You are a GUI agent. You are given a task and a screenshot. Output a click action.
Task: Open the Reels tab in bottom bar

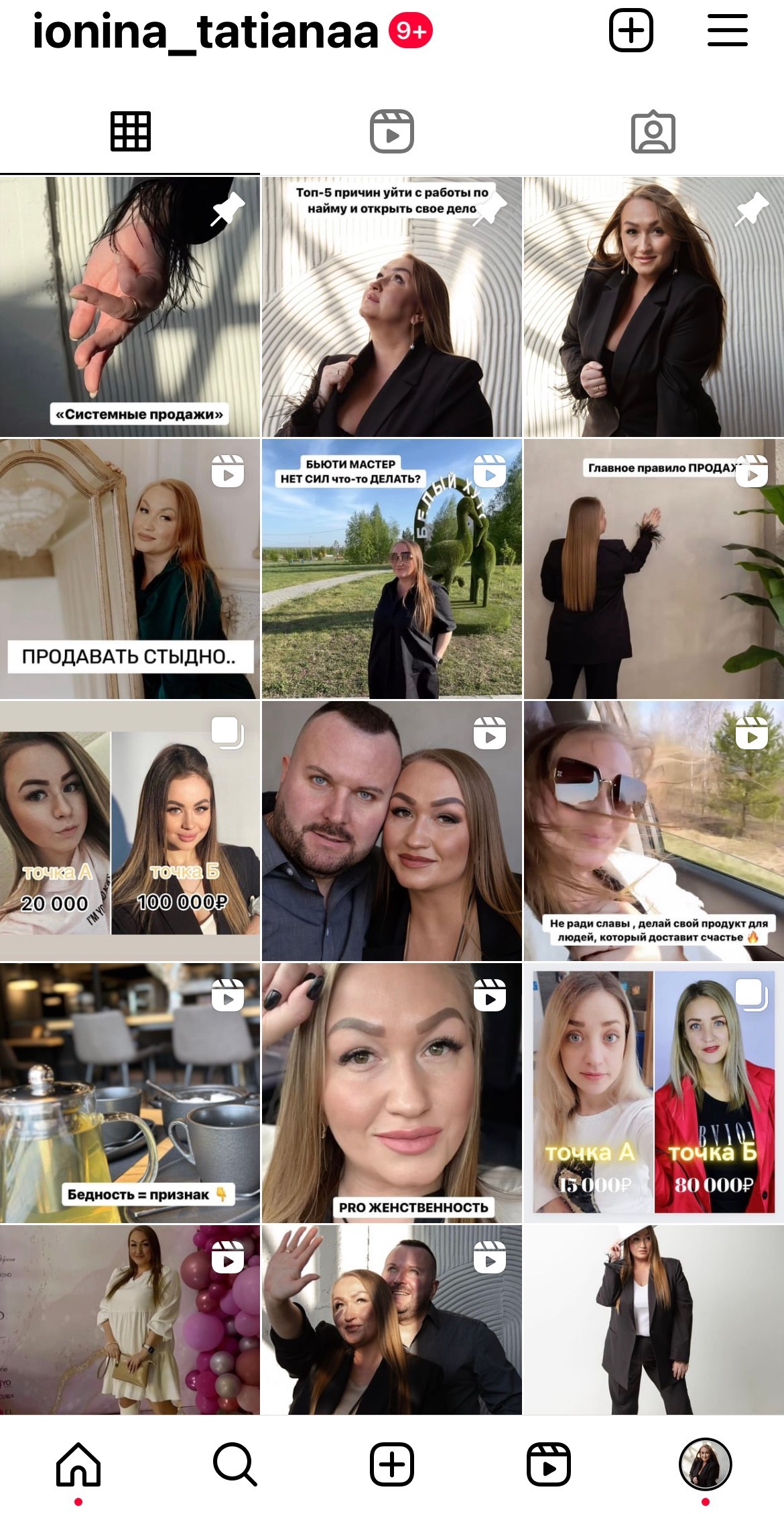548,1463
